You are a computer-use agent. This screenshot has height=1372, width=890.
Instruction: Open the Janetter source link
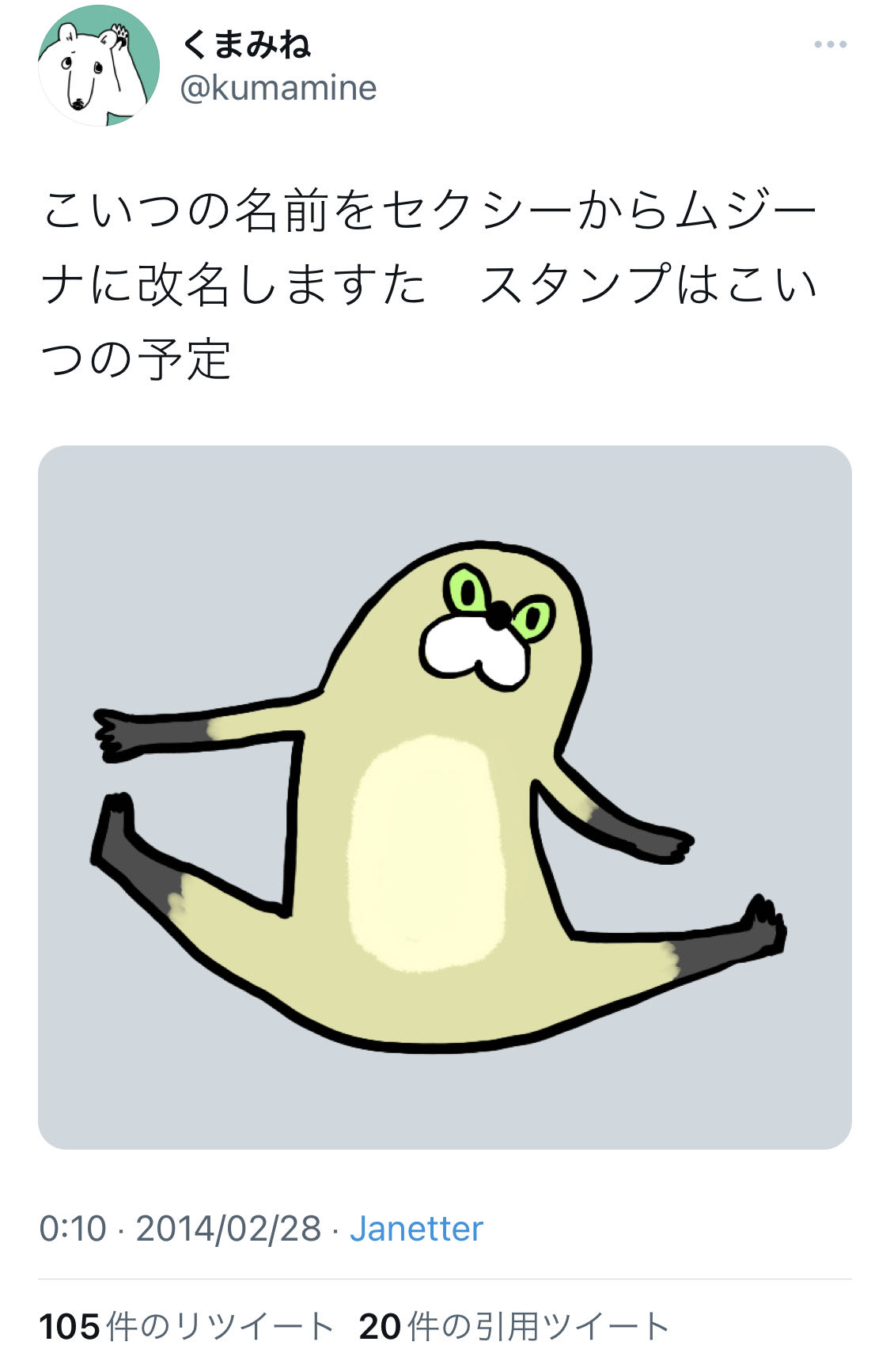416,1229
